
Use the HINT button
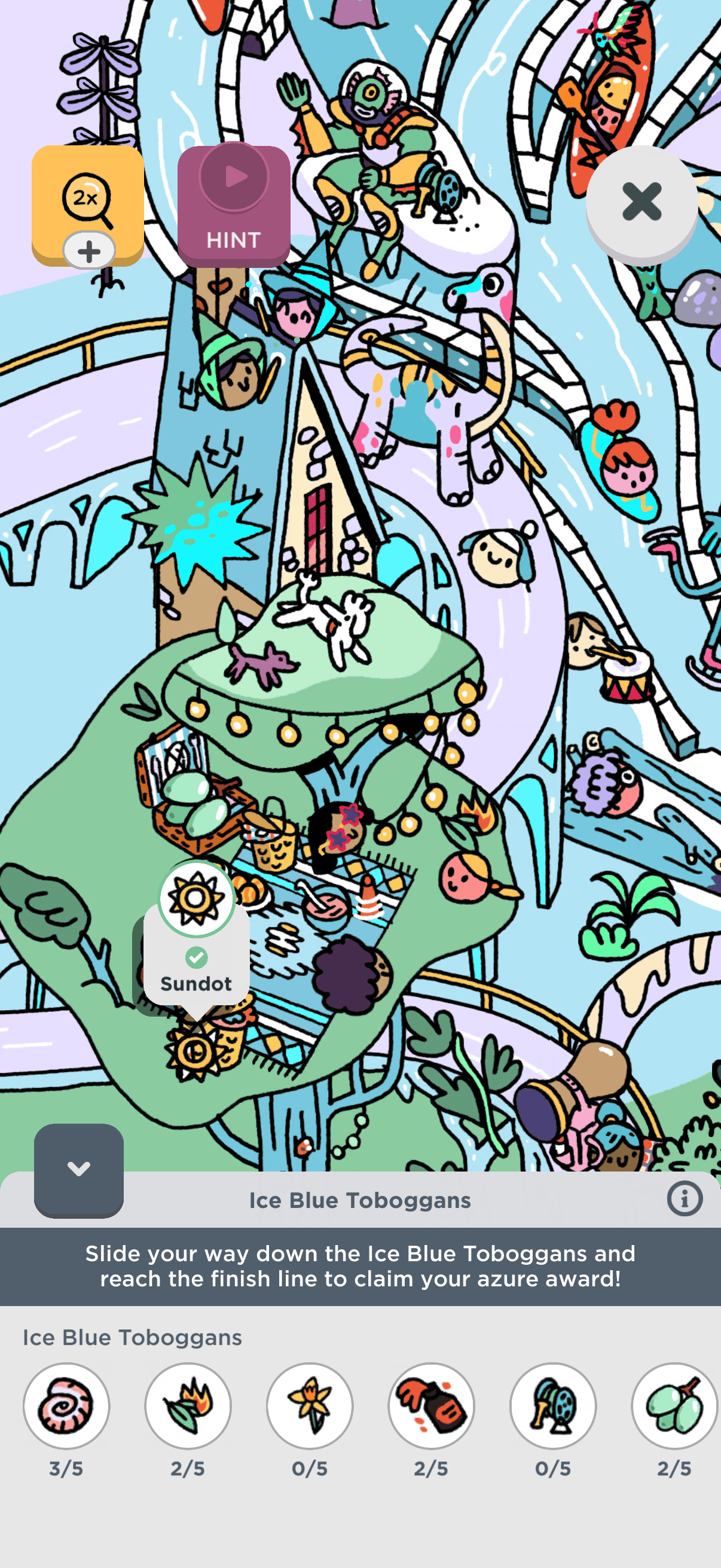pos(234,205)
